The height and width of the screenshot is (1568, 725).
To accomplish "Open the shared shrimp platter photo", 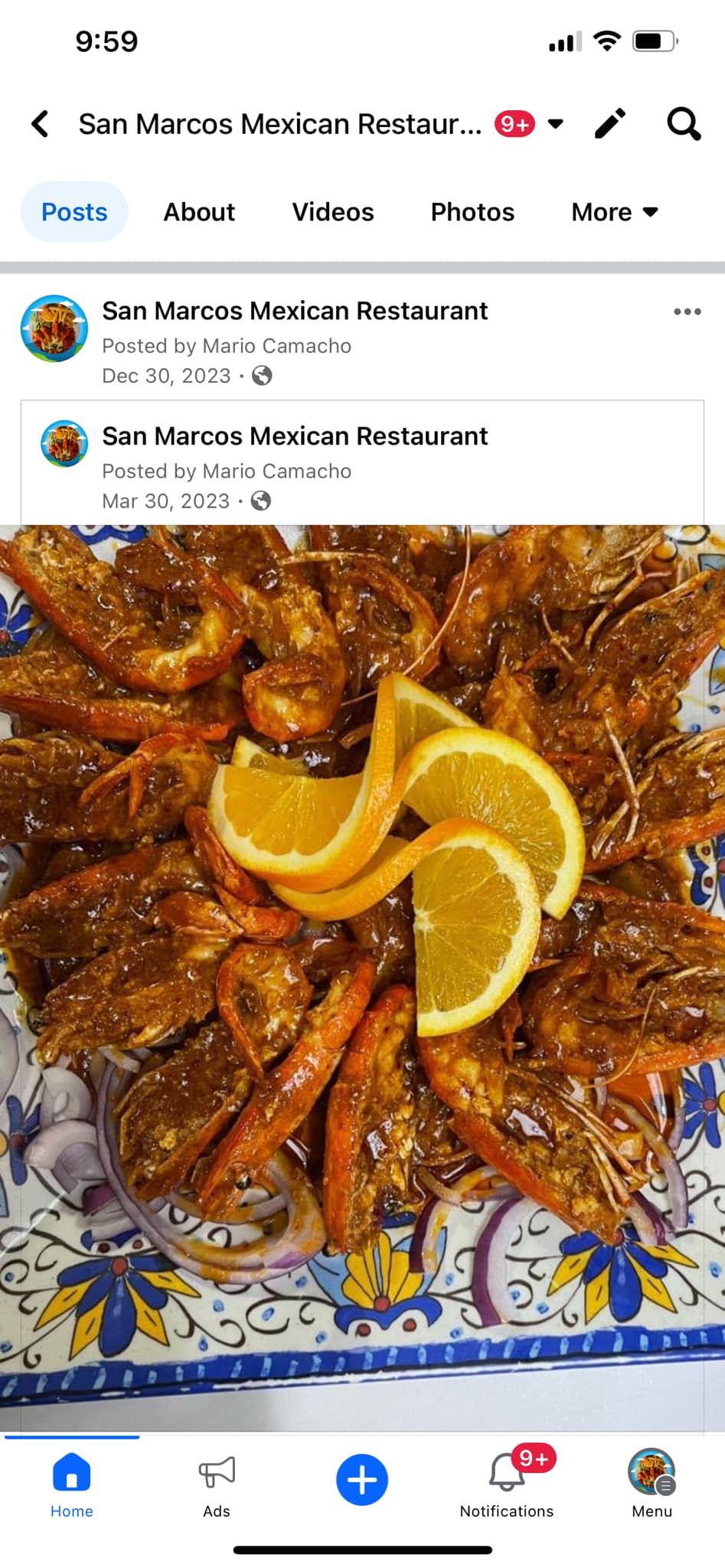I will 362,972.
